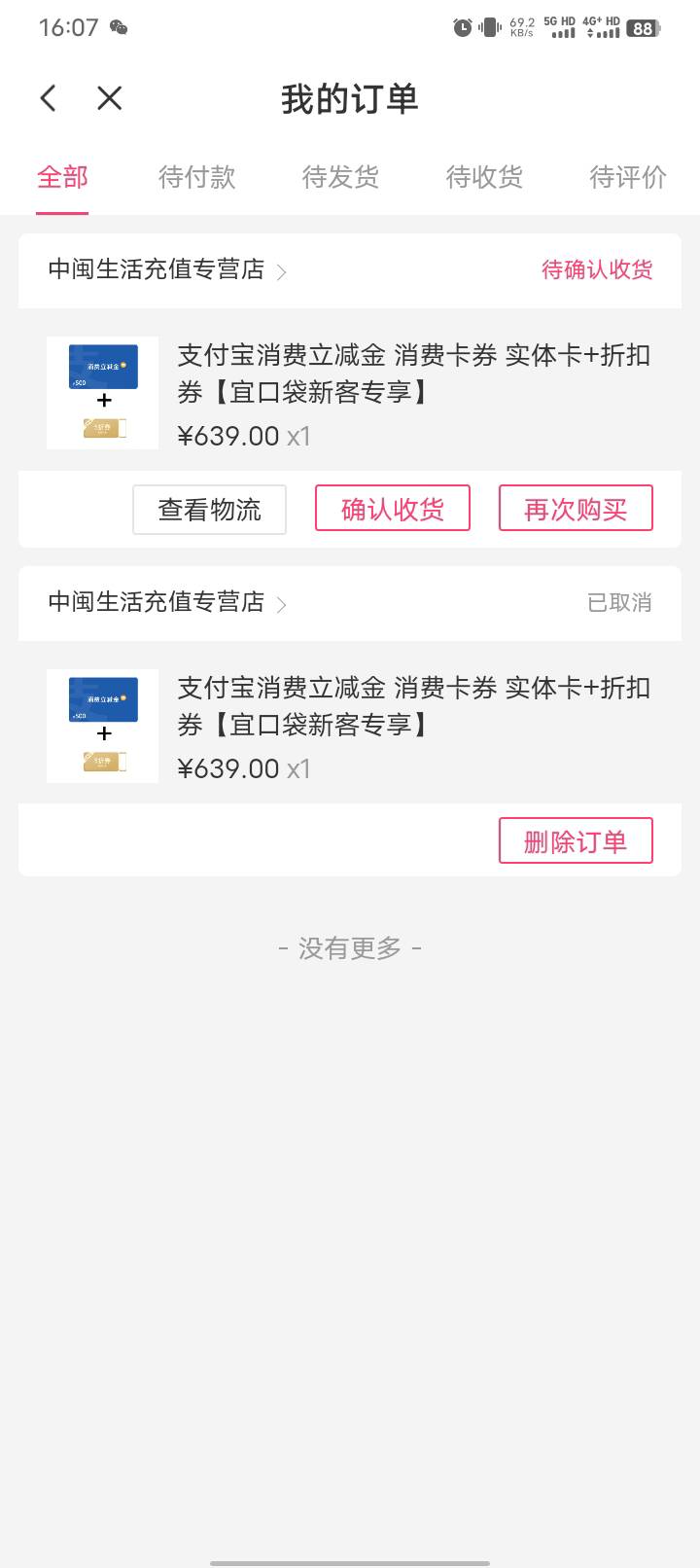Open store 中闽生活充值专营店 in the 待确认收货 order
This screenshot has height=1568, width=700.
(x=167, y=269)
